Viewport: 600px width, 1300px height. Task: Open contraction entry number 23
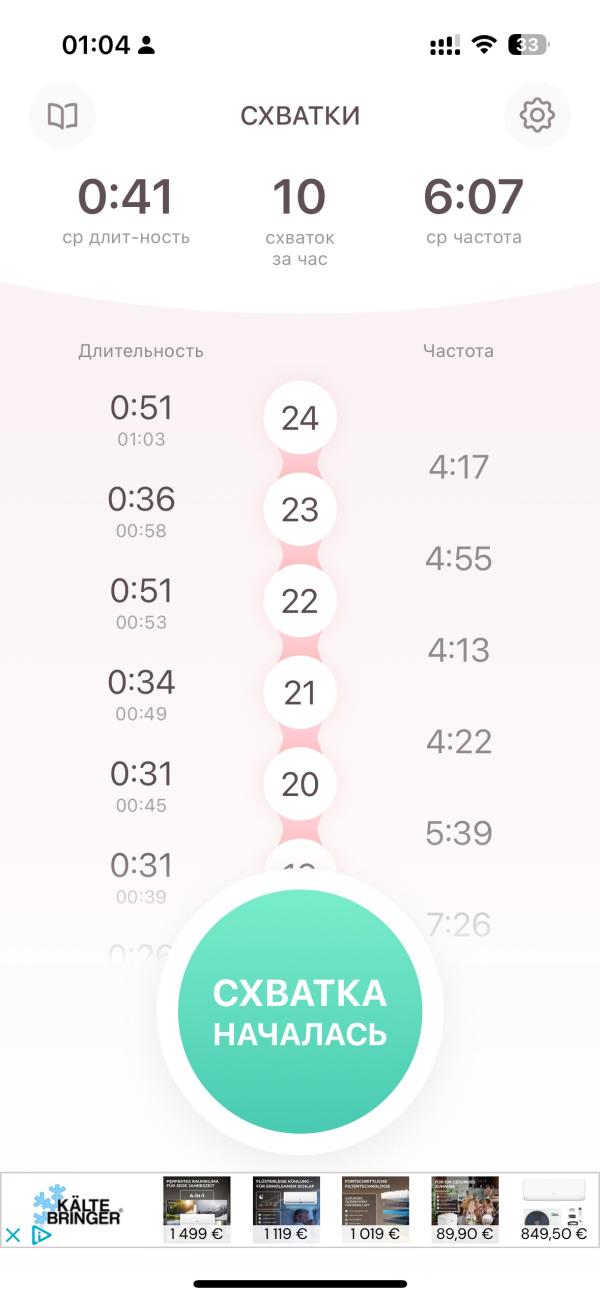click(300, 510)
